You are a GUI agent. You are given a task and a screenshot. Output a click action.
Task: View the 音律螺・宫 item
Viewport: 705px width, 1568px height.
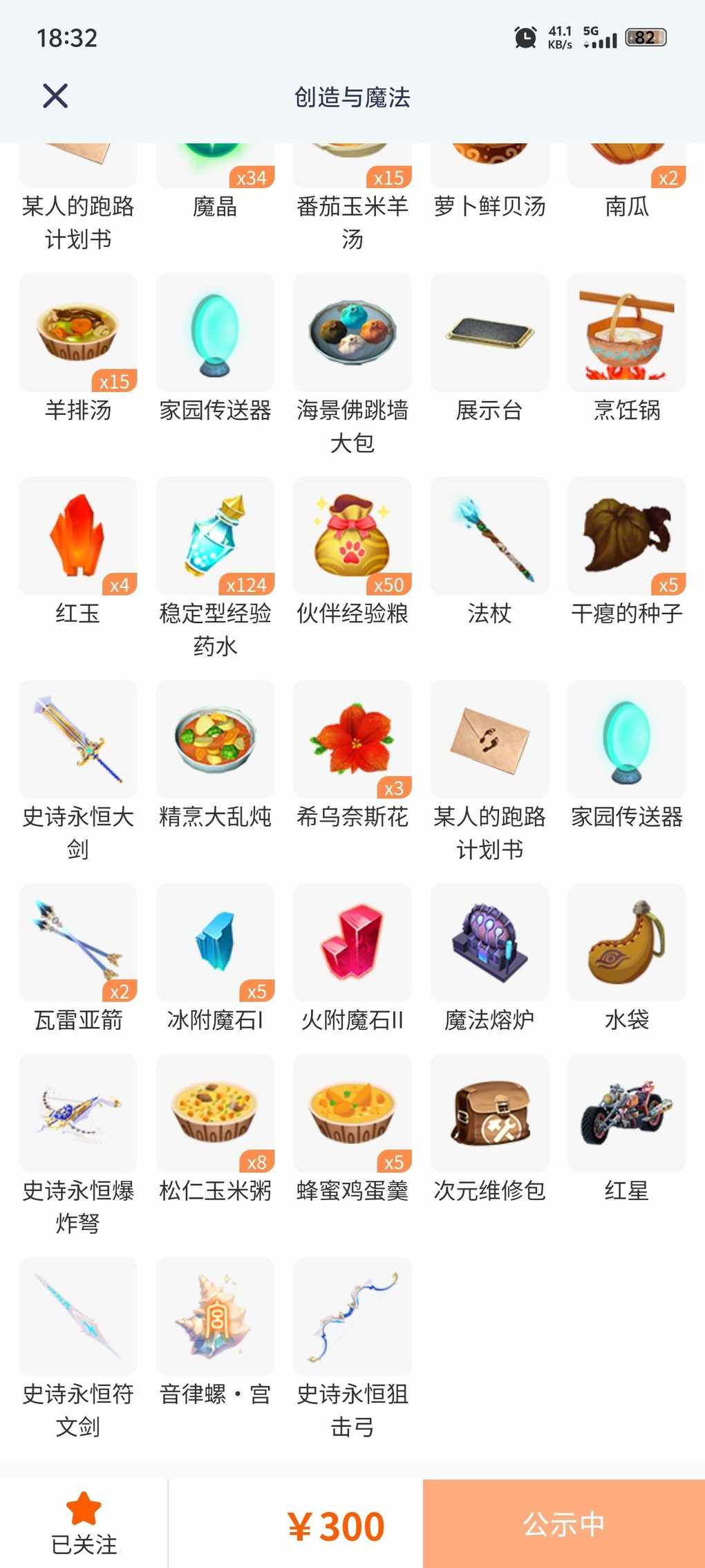pos(215,1317)
